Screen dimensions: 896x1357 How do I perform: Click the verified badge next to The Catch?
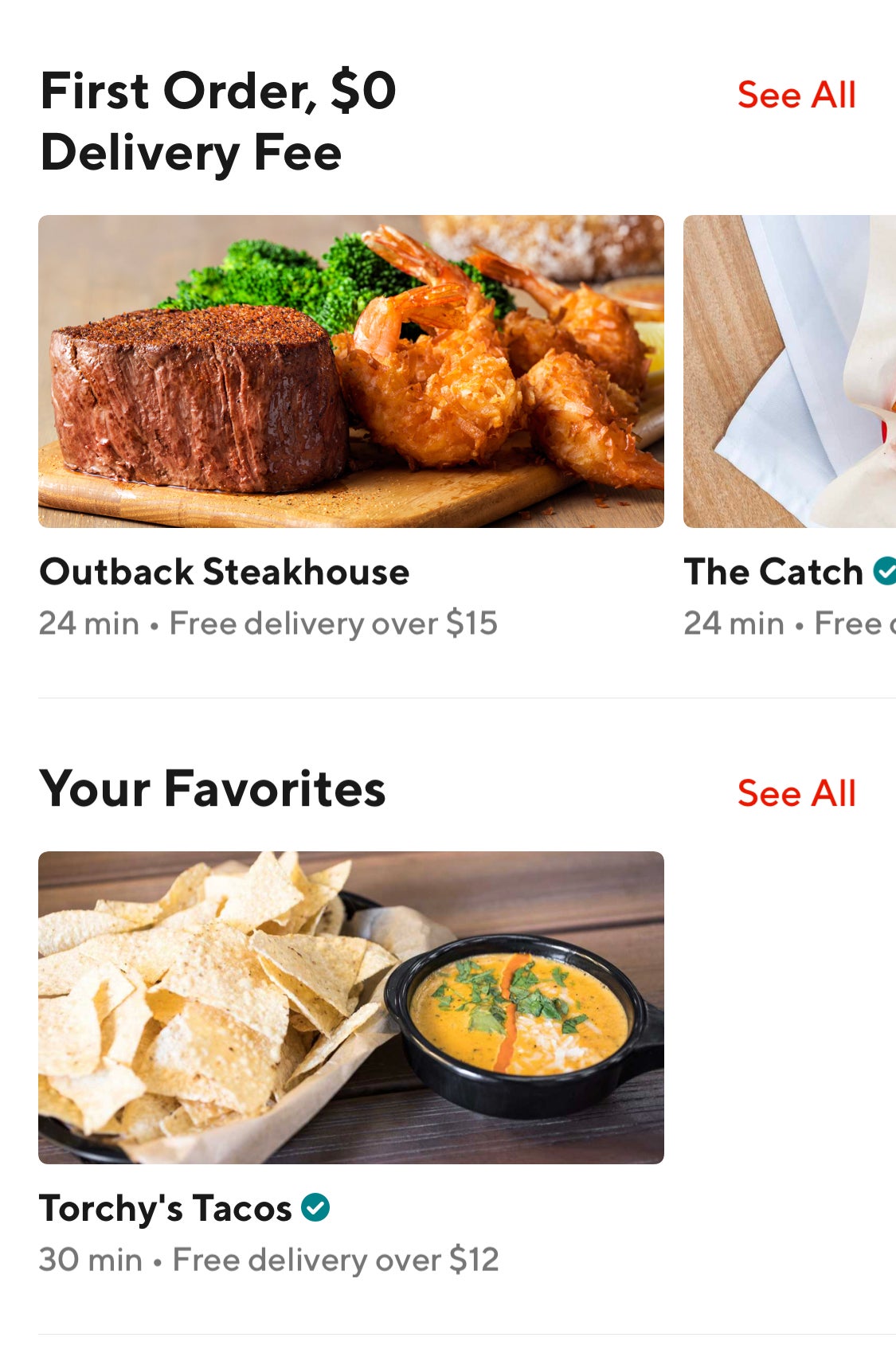tap(884, 570)
